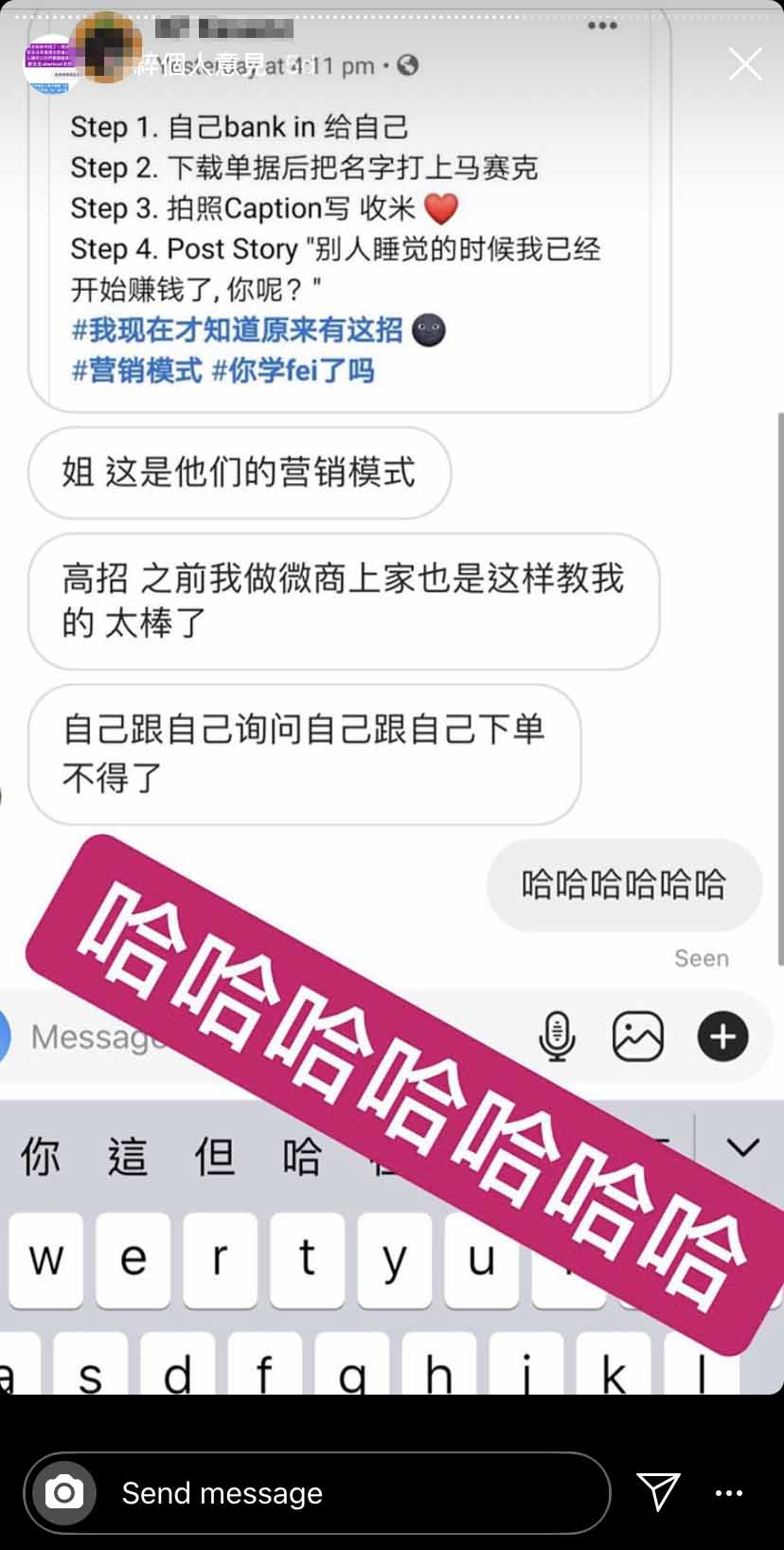Open the camera beside Send message
Screen dimensions: 784x1550
[64, 1493]
